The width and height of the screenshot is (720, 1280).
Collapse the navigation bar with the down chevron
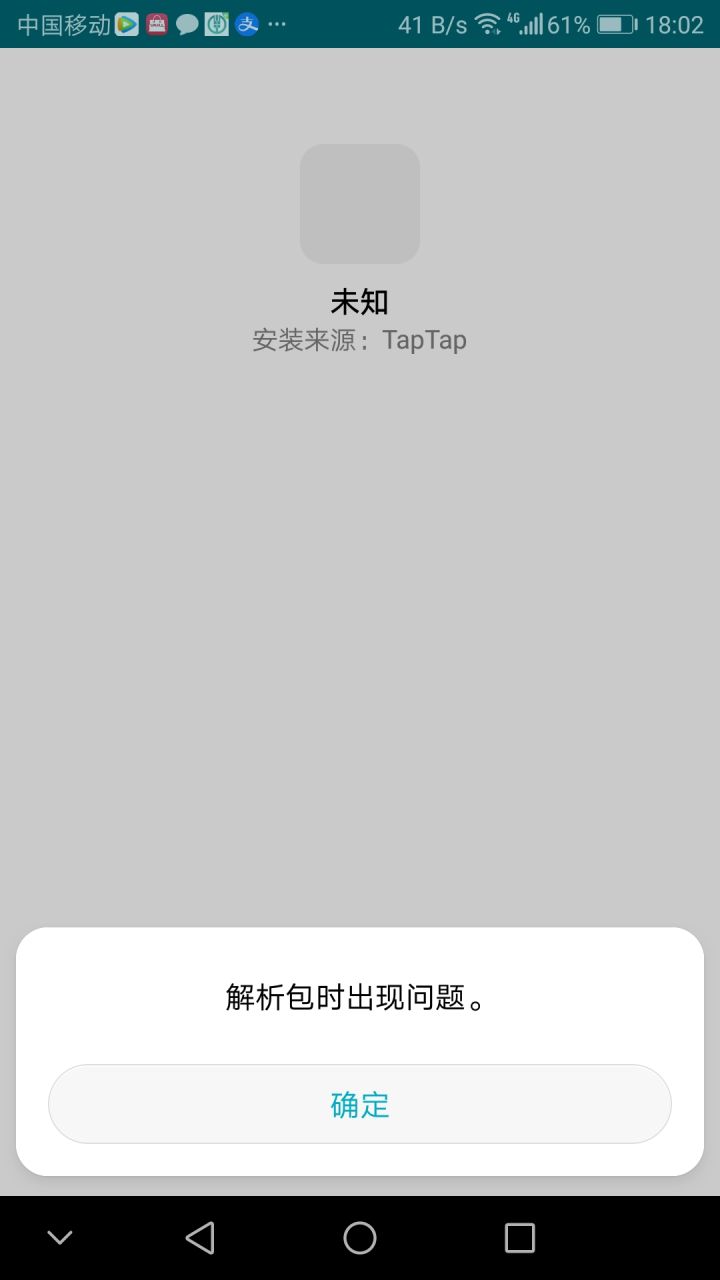pyautogui.click(x=60, y=1237)
